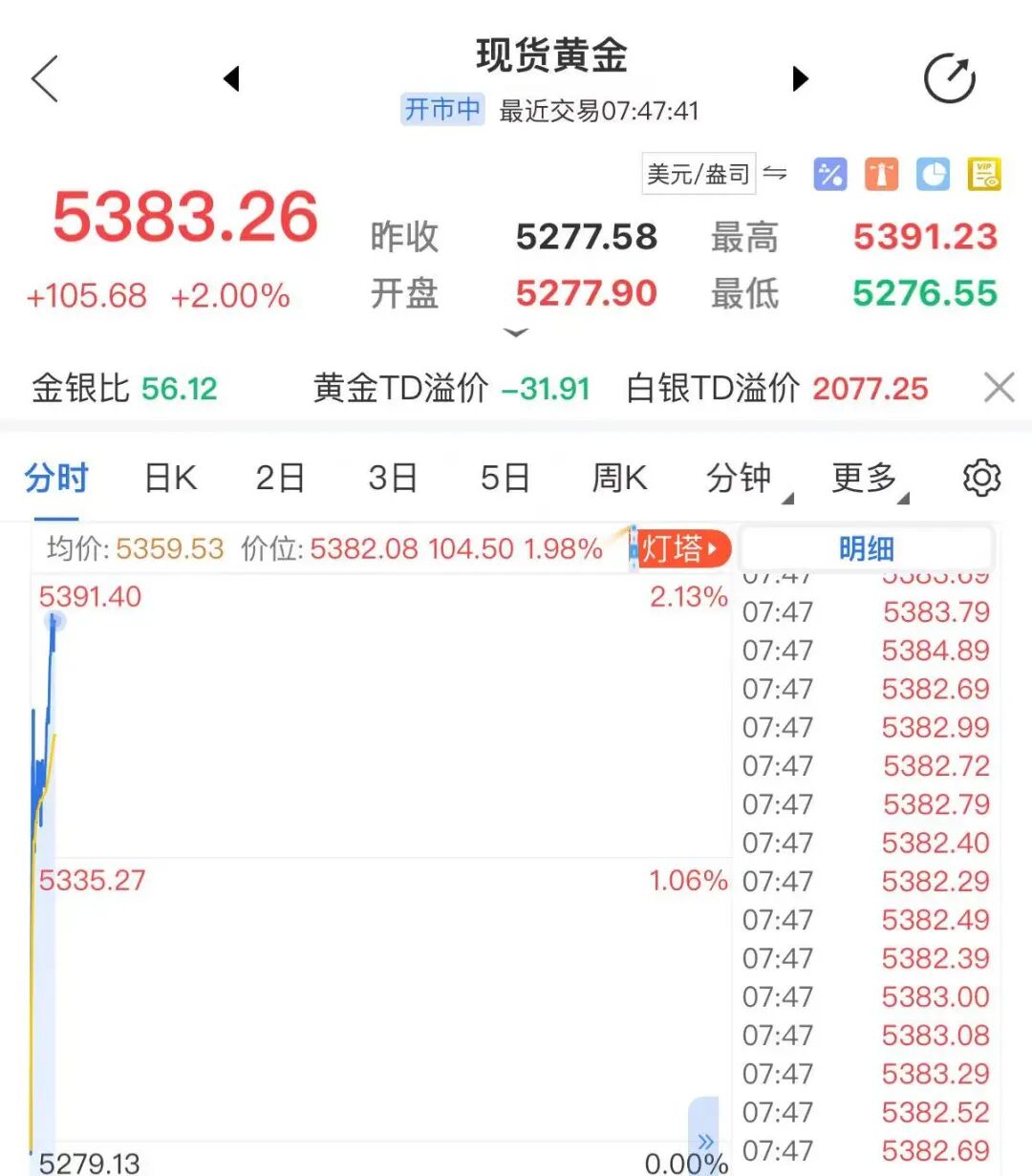Expand more quote details chevron
Image resolution: width=1032 pixels, height=1176 pixels.
point(516,332)
